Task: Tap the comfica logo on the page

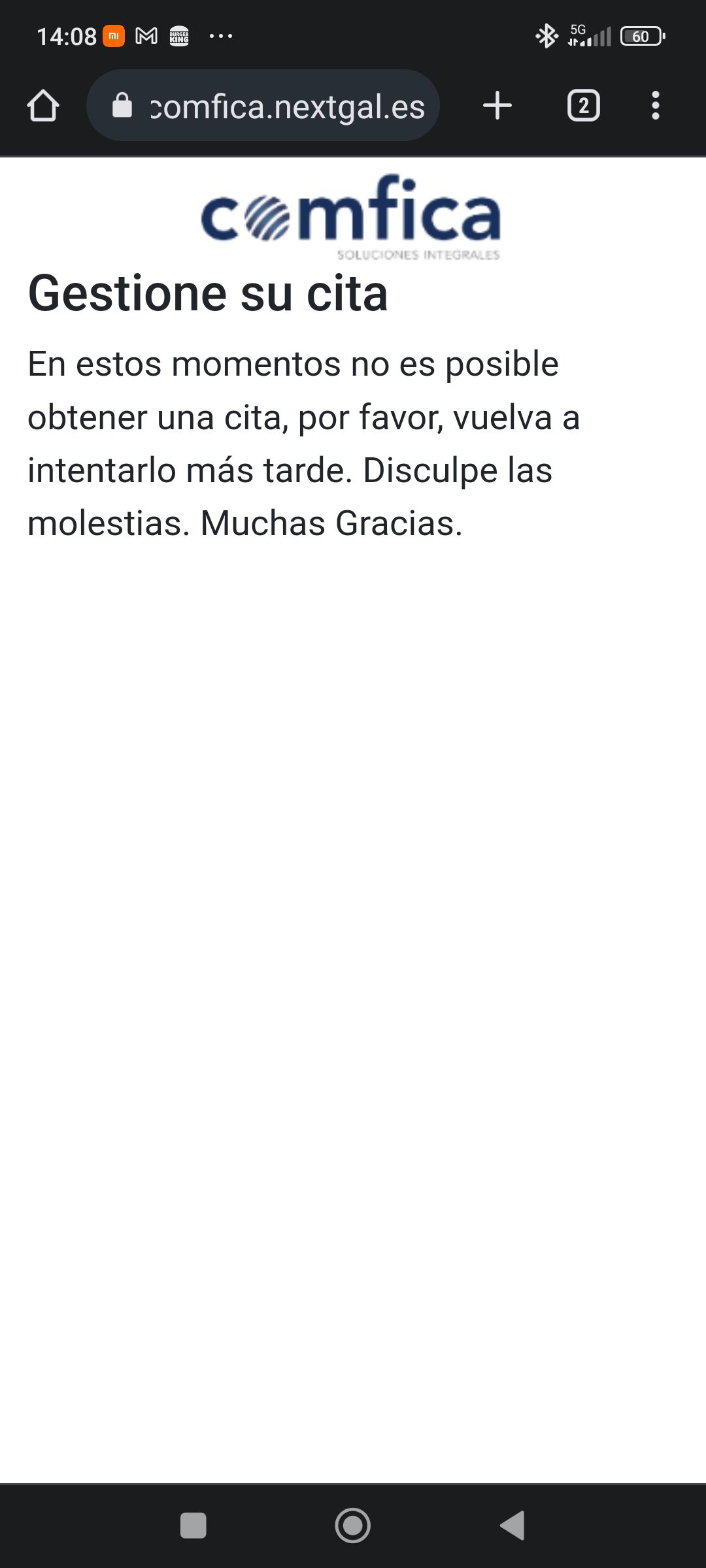Action: click(353, 216)
